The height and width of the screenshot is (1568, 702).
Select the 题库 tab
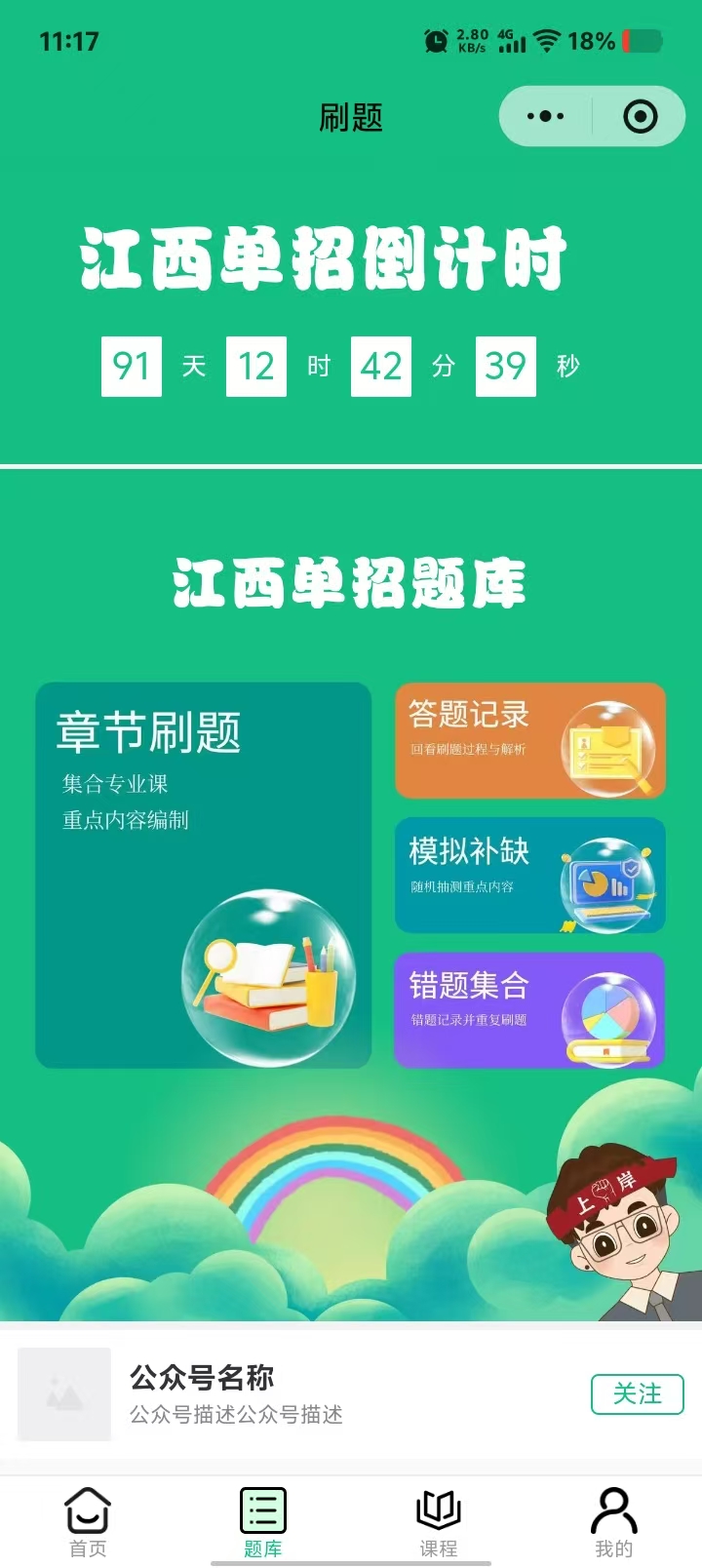tap(263, 1521)
